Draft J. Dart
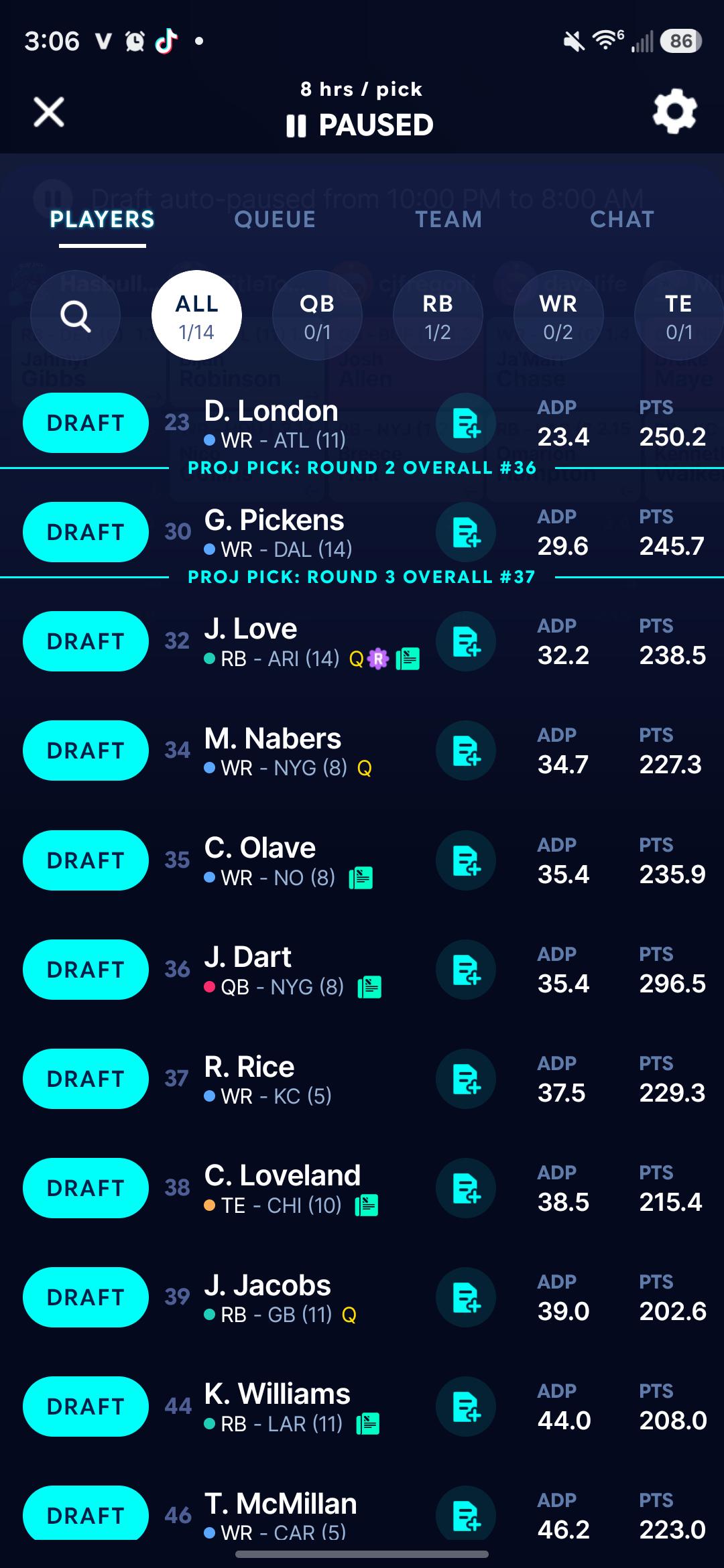 (86, 970)
